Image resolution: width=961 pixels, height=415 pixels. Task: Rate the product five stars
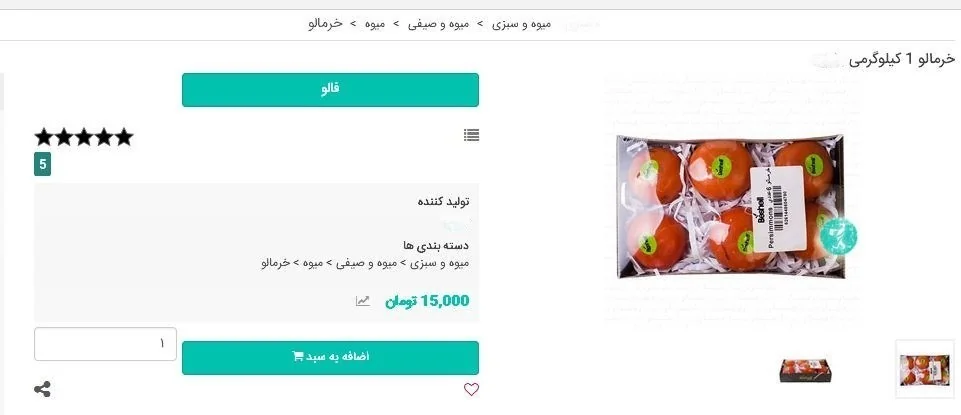pyautogui.click(x=44, y=137)
